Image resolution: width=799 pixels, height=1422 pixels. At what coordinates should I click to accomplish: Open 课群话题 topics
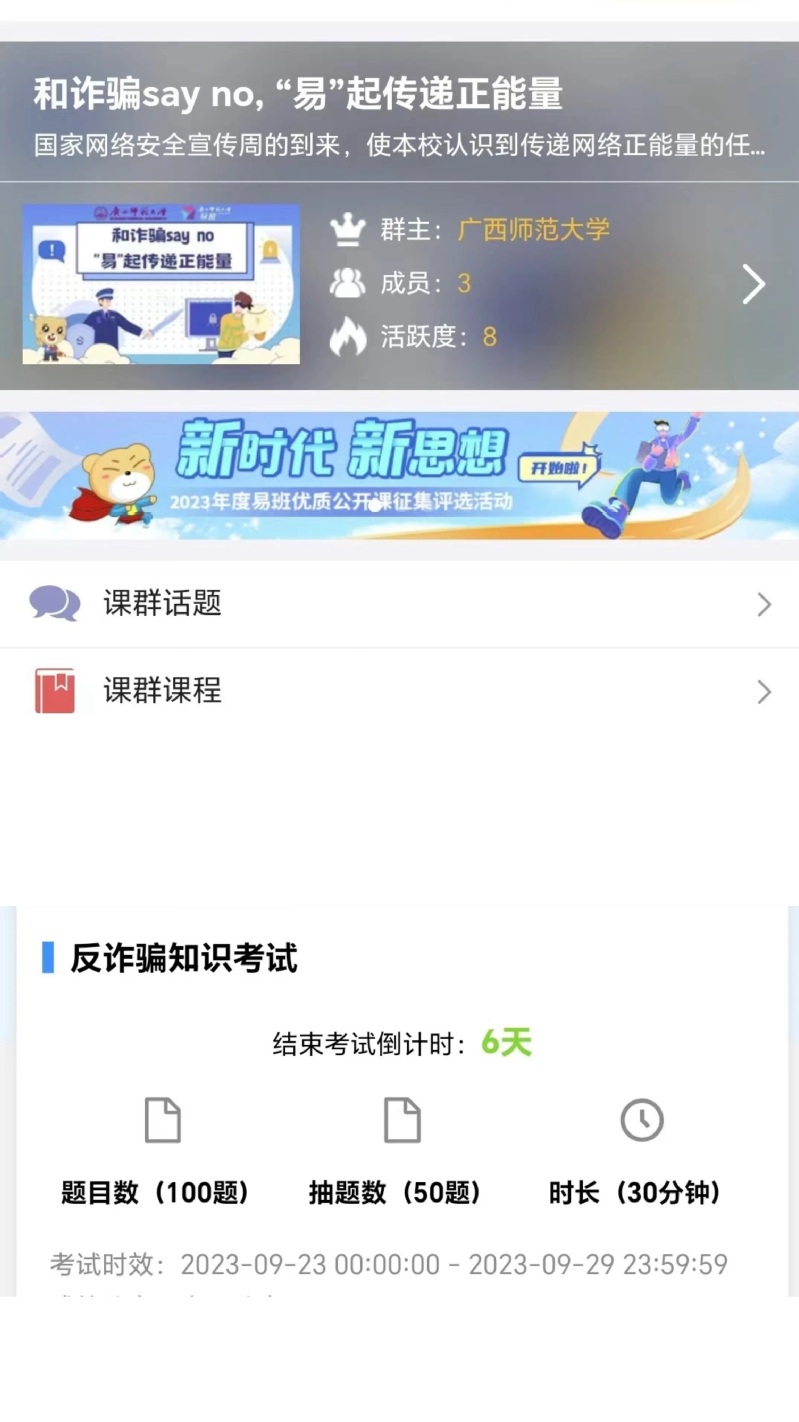[x=399, y=604]
